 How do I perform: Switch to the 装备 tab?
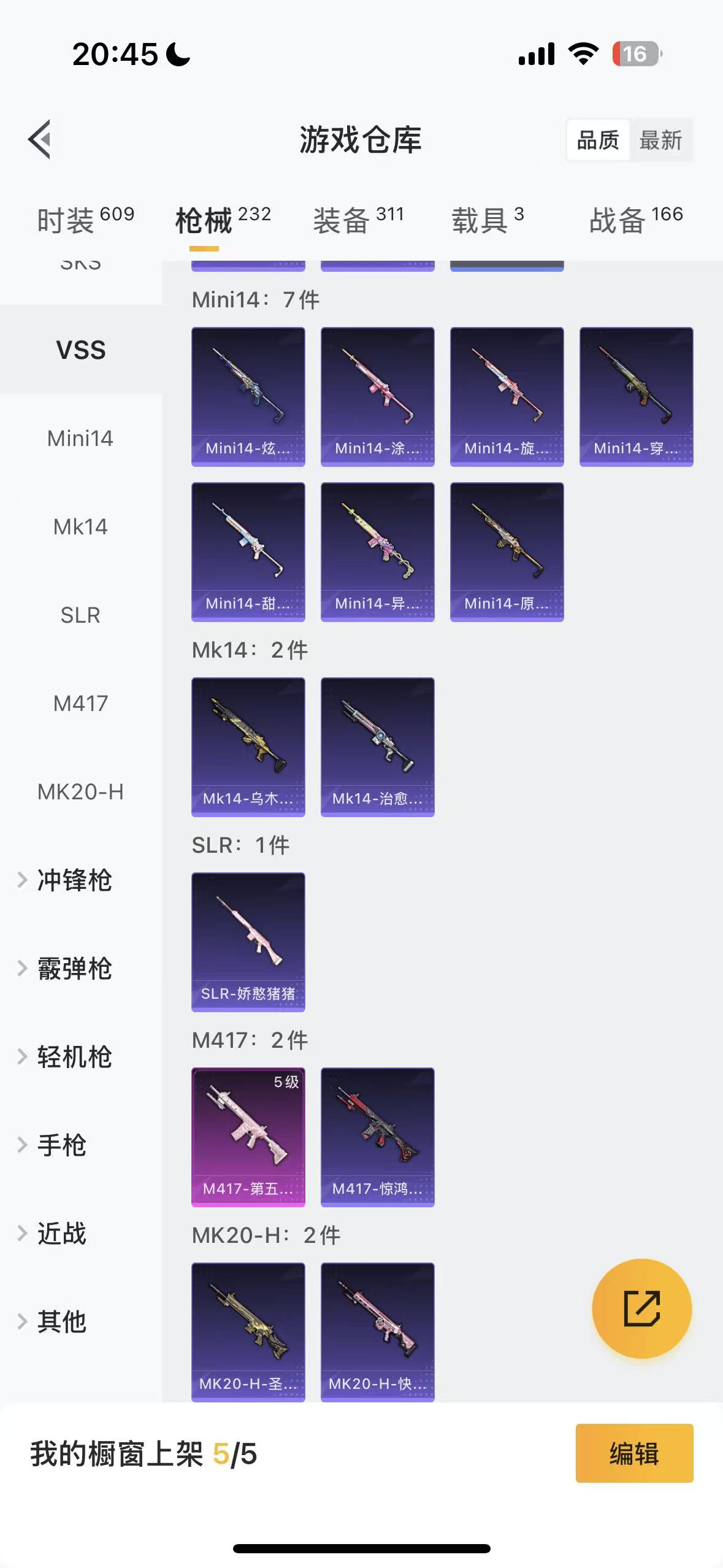point(358,220)
